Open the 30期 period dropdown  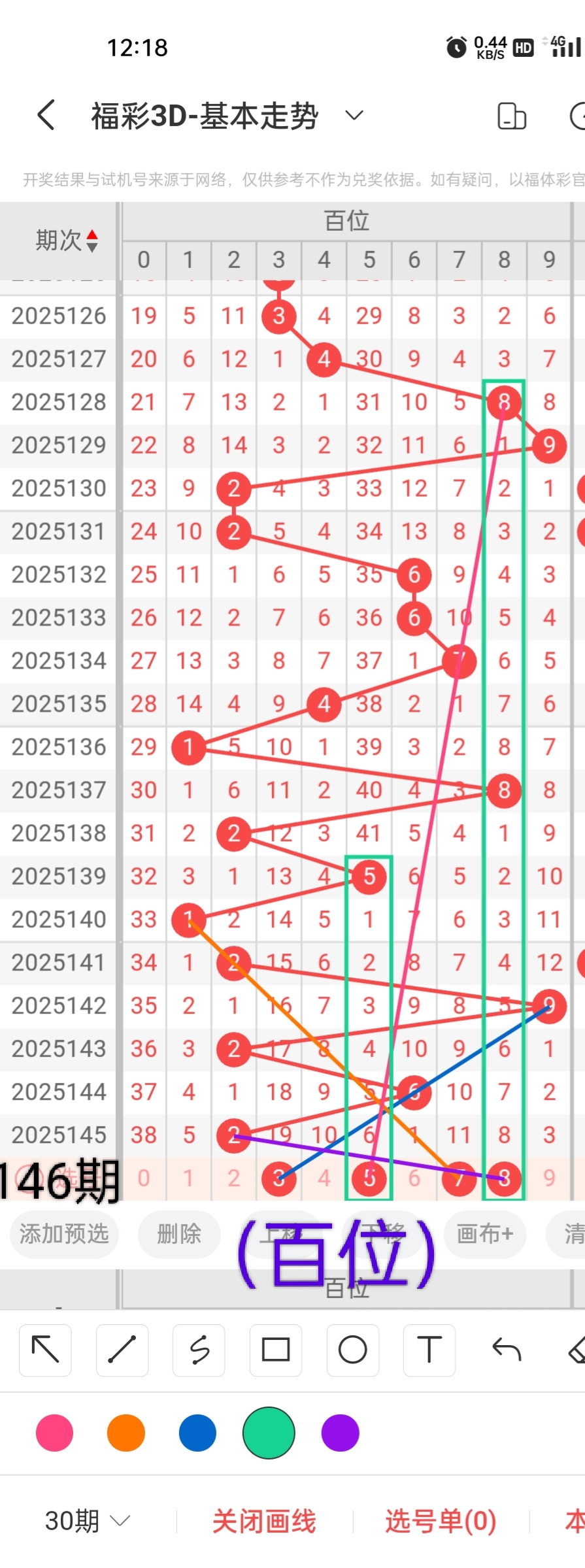coord(88,1521)
